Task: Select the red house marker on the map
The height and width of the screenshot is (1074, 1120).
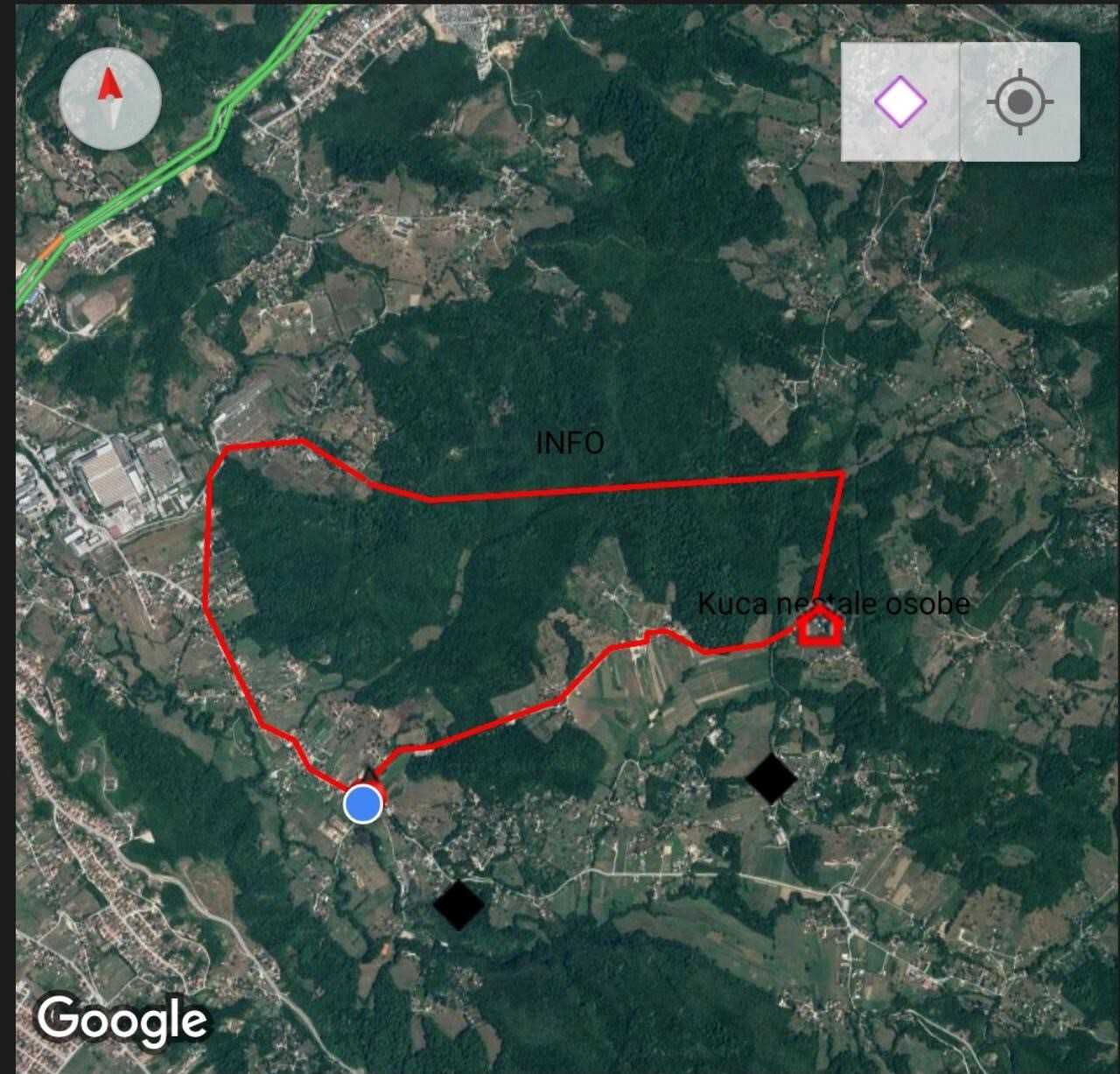Action: [820, 627]
